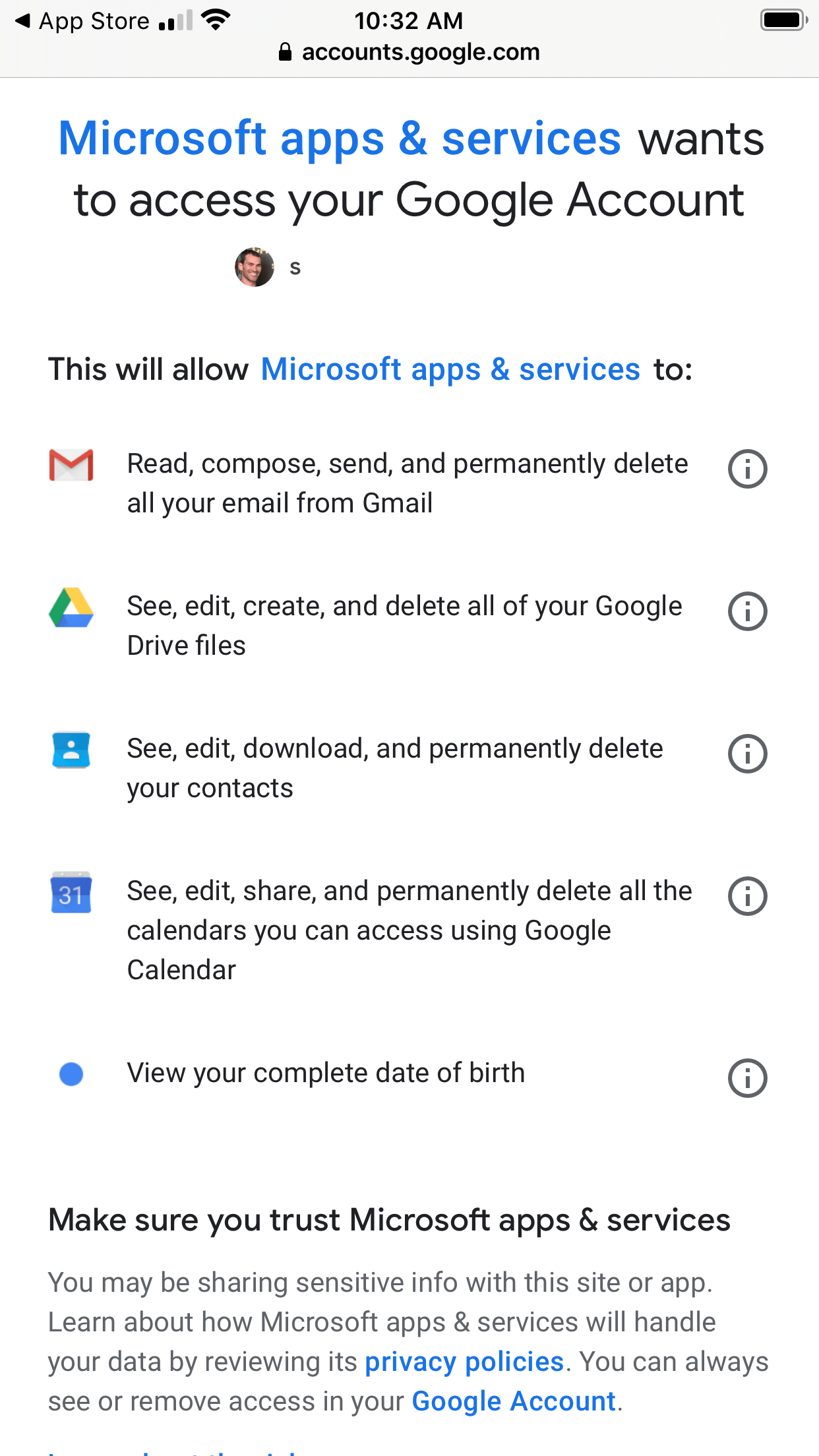Open the Microsoft apps & services title link
This screenshot has height=1456, width=819.
[x=340, y=139]
